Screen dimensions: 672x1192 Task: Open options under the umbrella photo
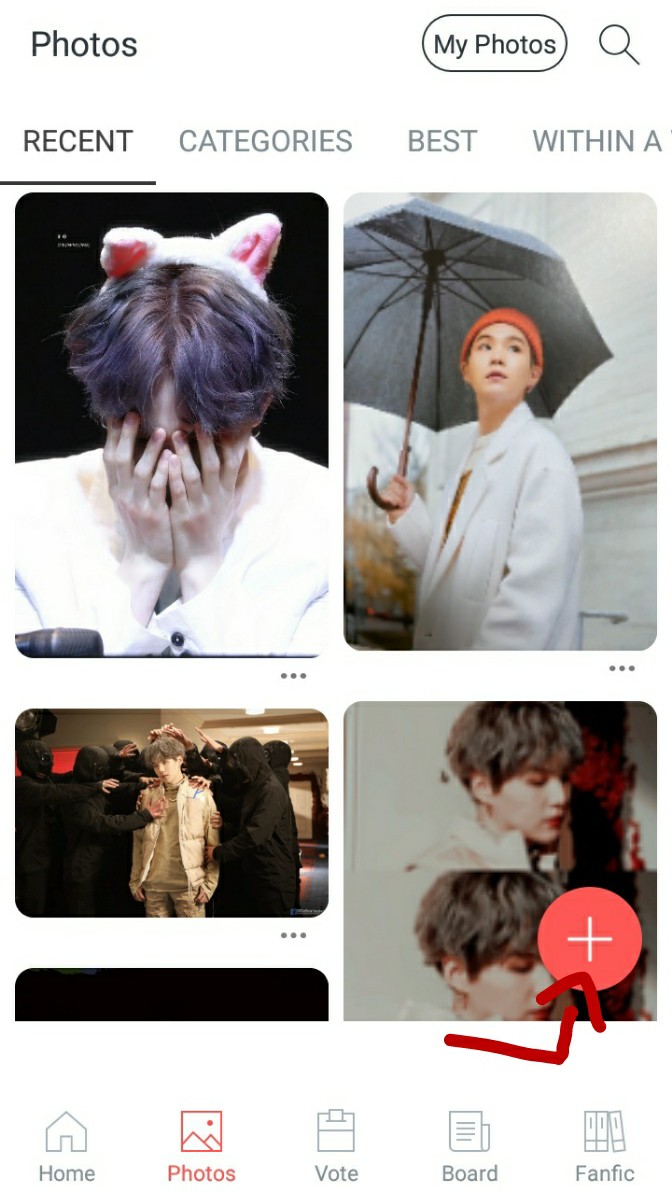(622, 668)
